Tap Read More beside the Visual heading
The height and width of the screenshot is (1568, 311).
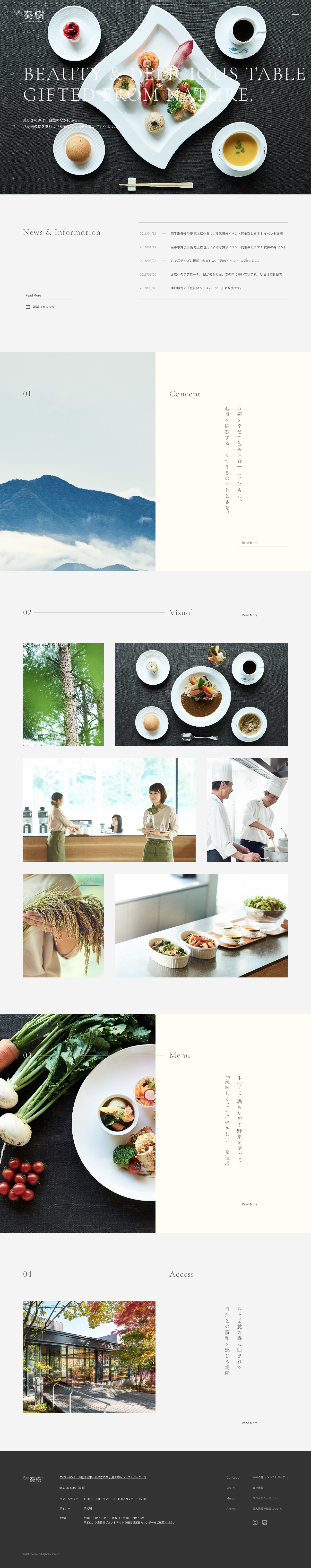tap(250, 615)
